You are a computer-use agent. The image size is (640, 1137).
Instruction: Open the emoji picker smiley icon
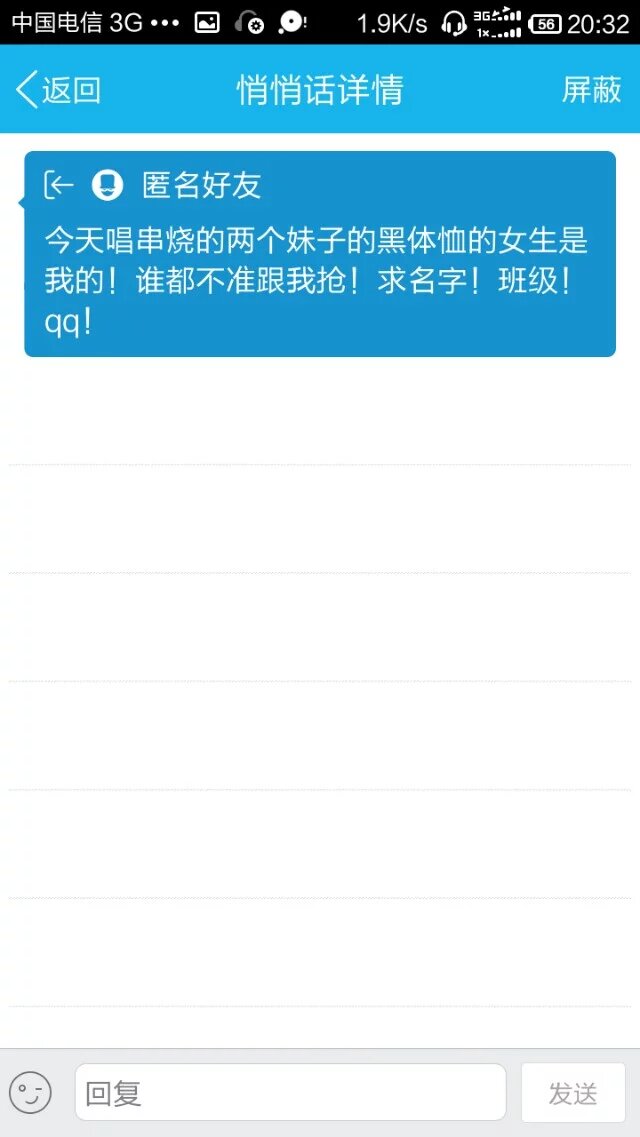pyautogui.click(x=31, y=1092)
